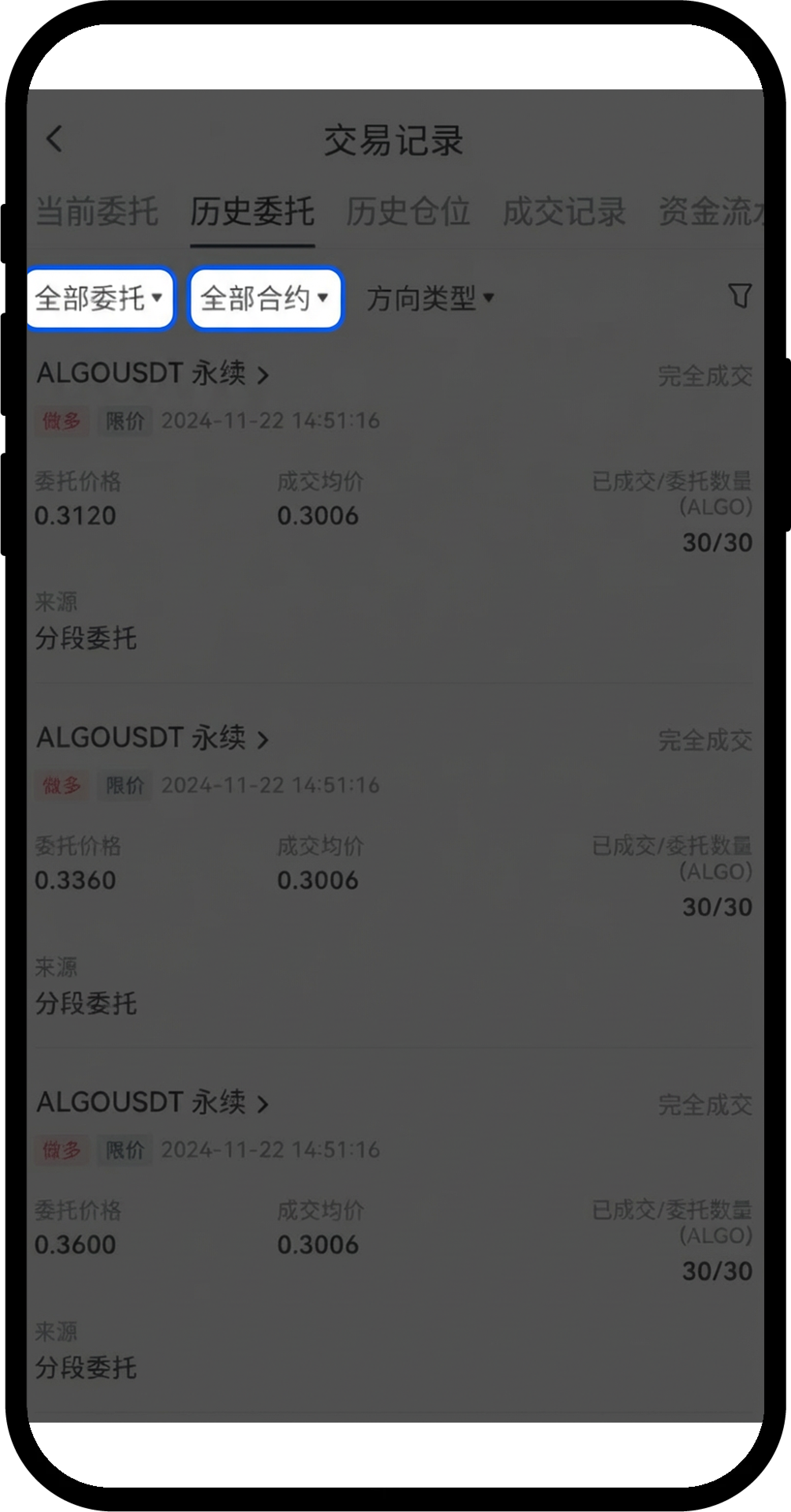Viewport: 791px width, 1512px height.
Task: Select the 历史委托 tab
Action: (x=252, y=211)
